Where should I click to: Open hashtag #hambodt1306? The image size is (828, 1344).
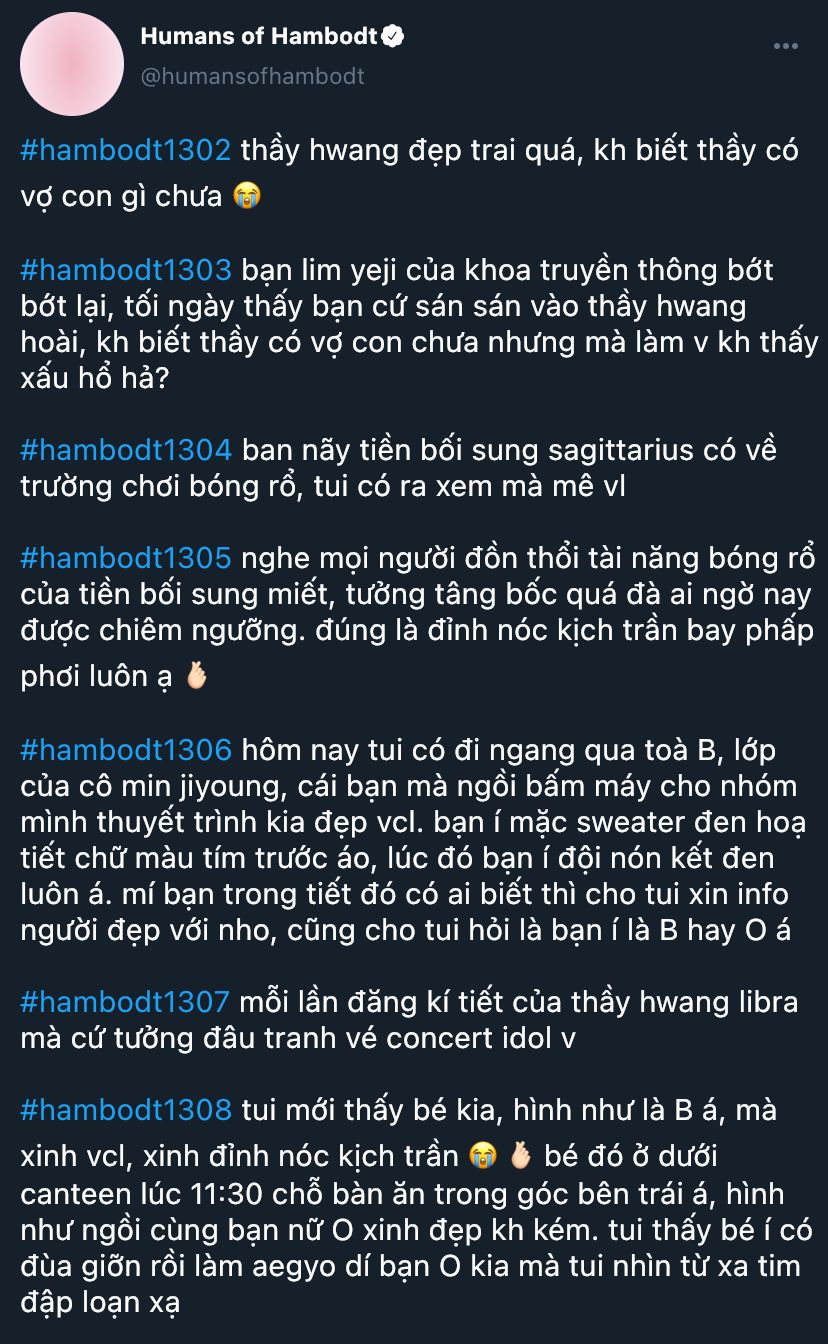point(126,749)
